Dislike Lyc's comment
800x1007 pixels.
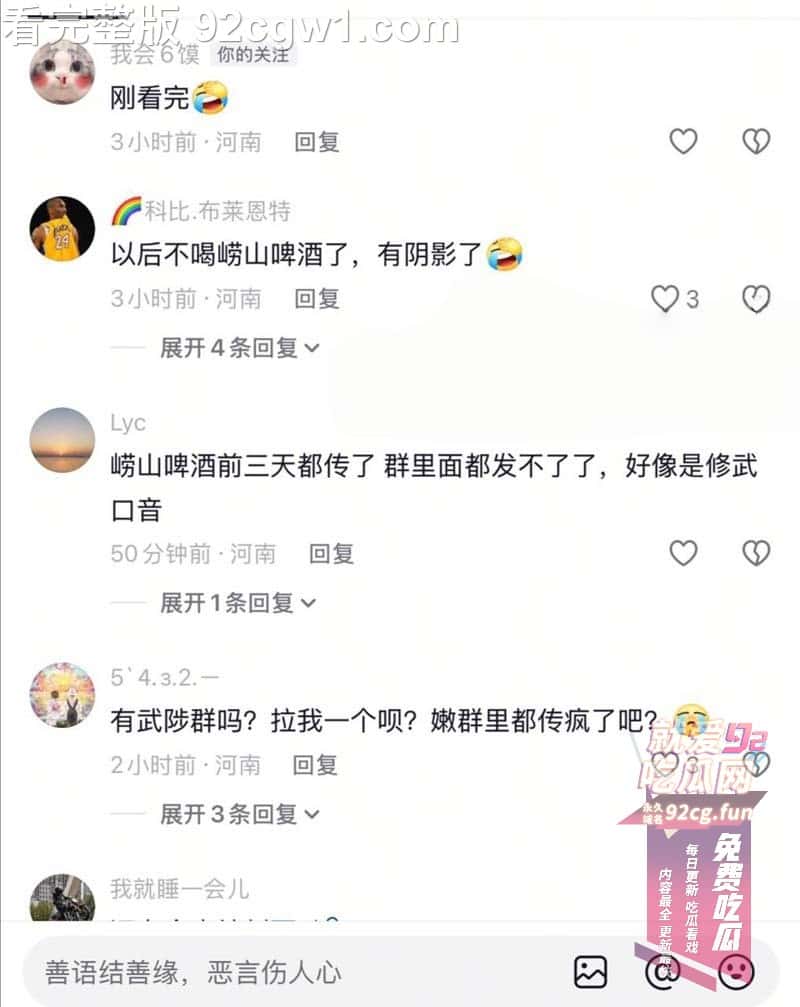pyautogui.click(x=756, y=553)
